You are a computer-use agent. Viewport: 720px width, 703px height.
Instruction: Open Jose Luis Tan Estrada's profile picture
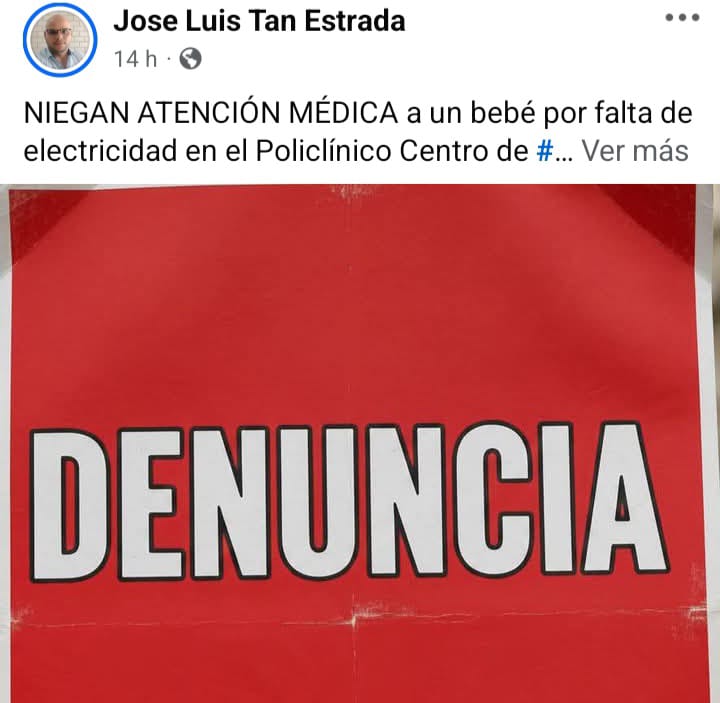coord(60,39)
